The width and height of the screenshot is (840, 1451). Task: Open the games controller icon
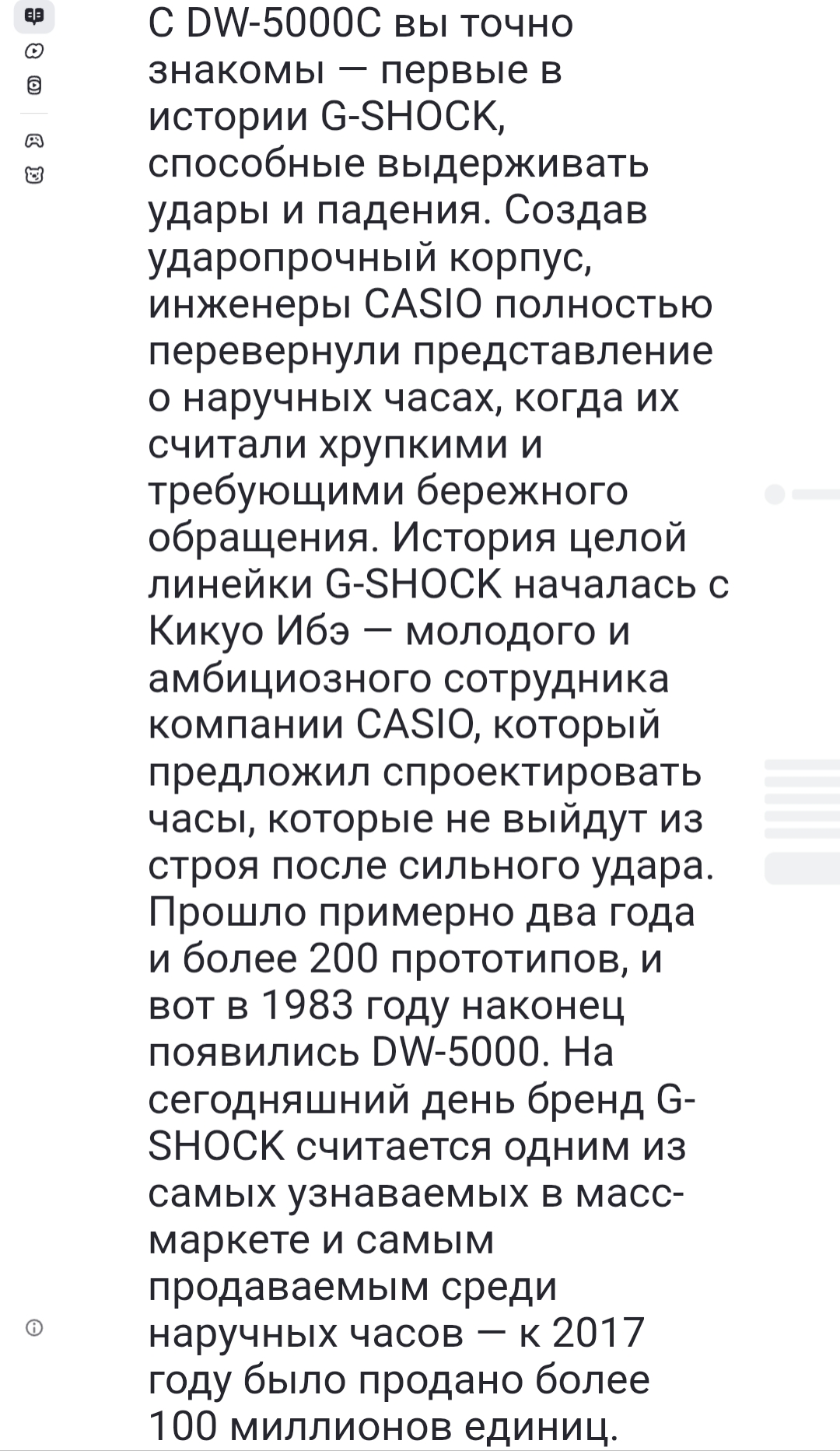tap(34, 141)
